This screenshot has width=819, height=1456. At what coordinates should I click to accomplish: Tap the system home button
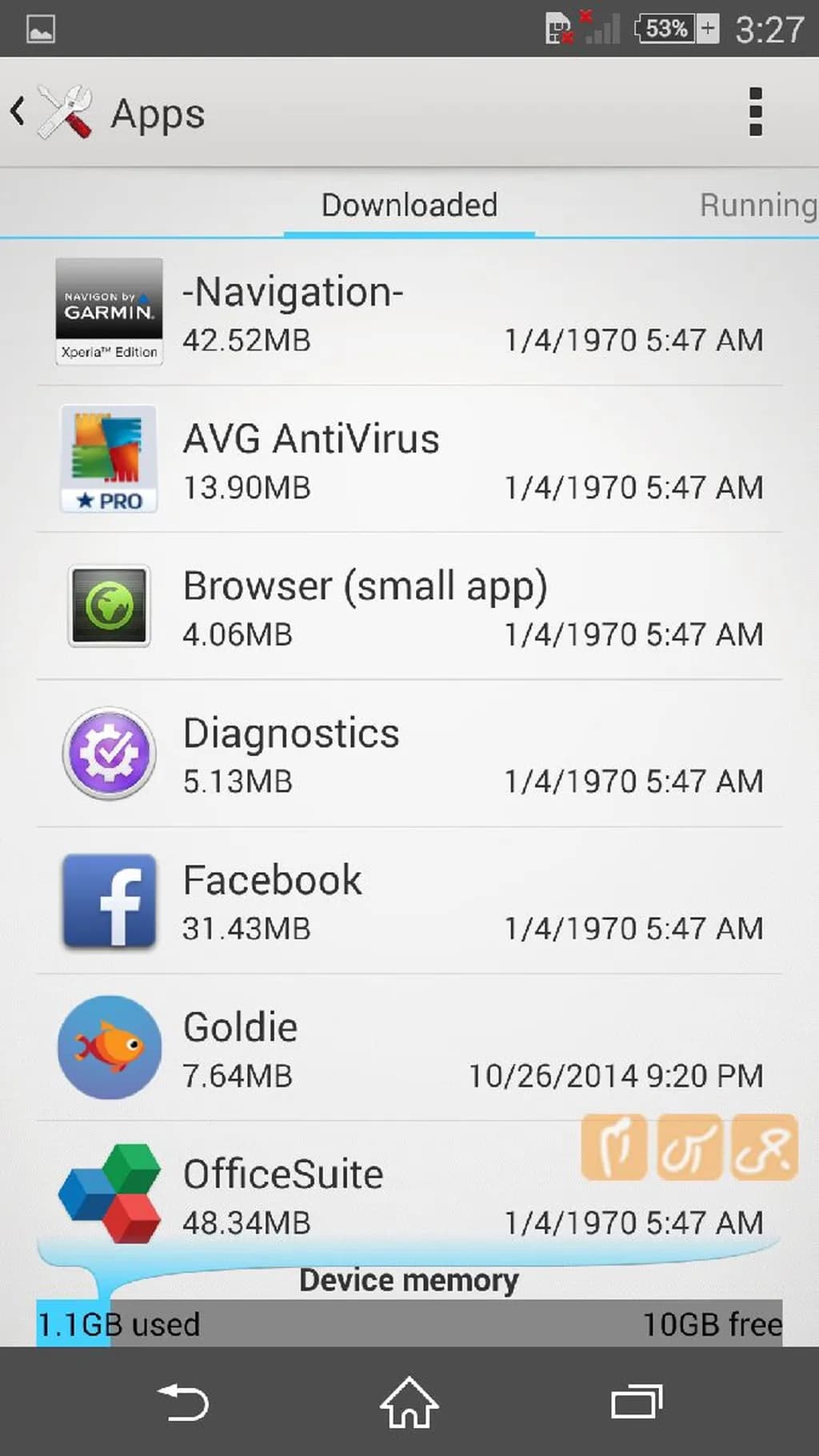pos(409,1402)
